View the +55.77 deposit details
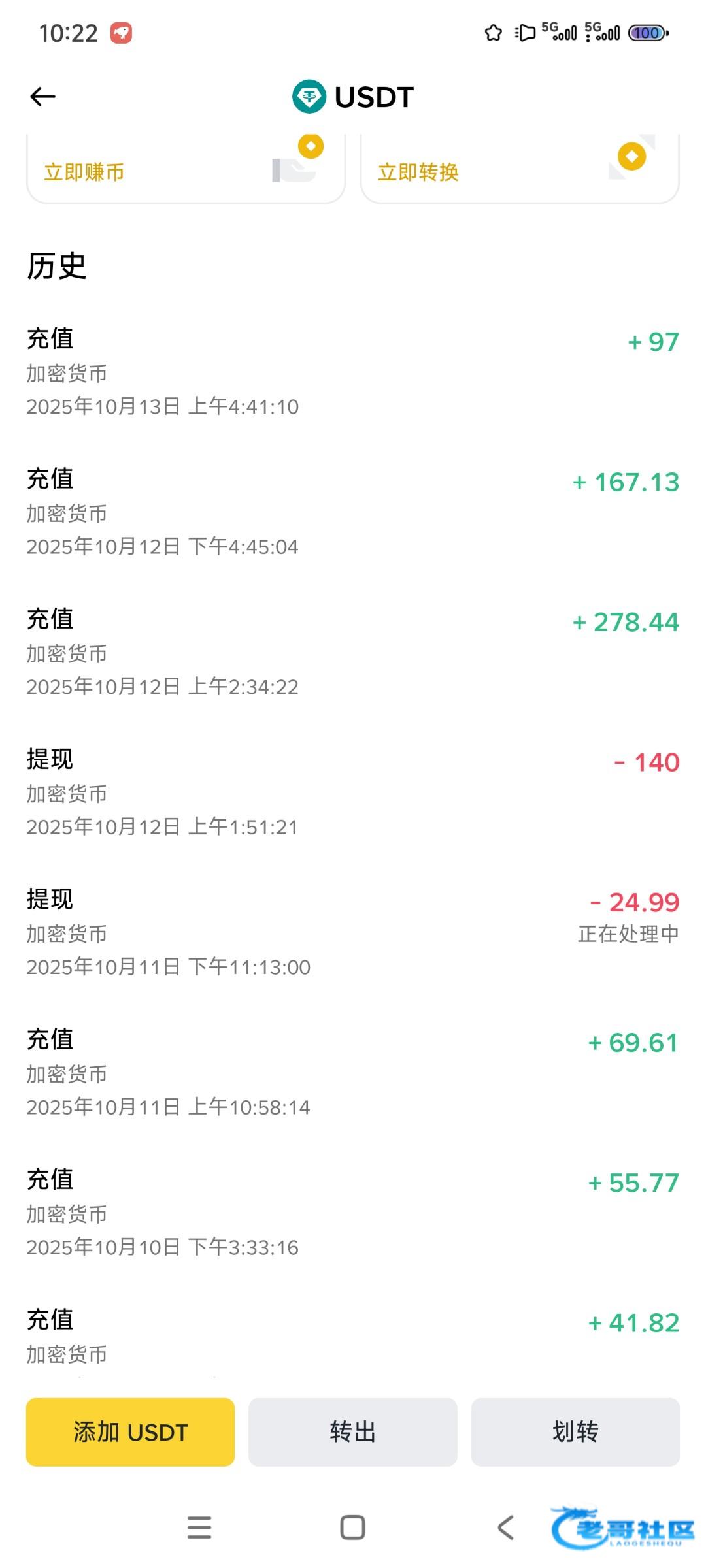The height and width of the screenshot is (1568, 706). [353, 1213]
